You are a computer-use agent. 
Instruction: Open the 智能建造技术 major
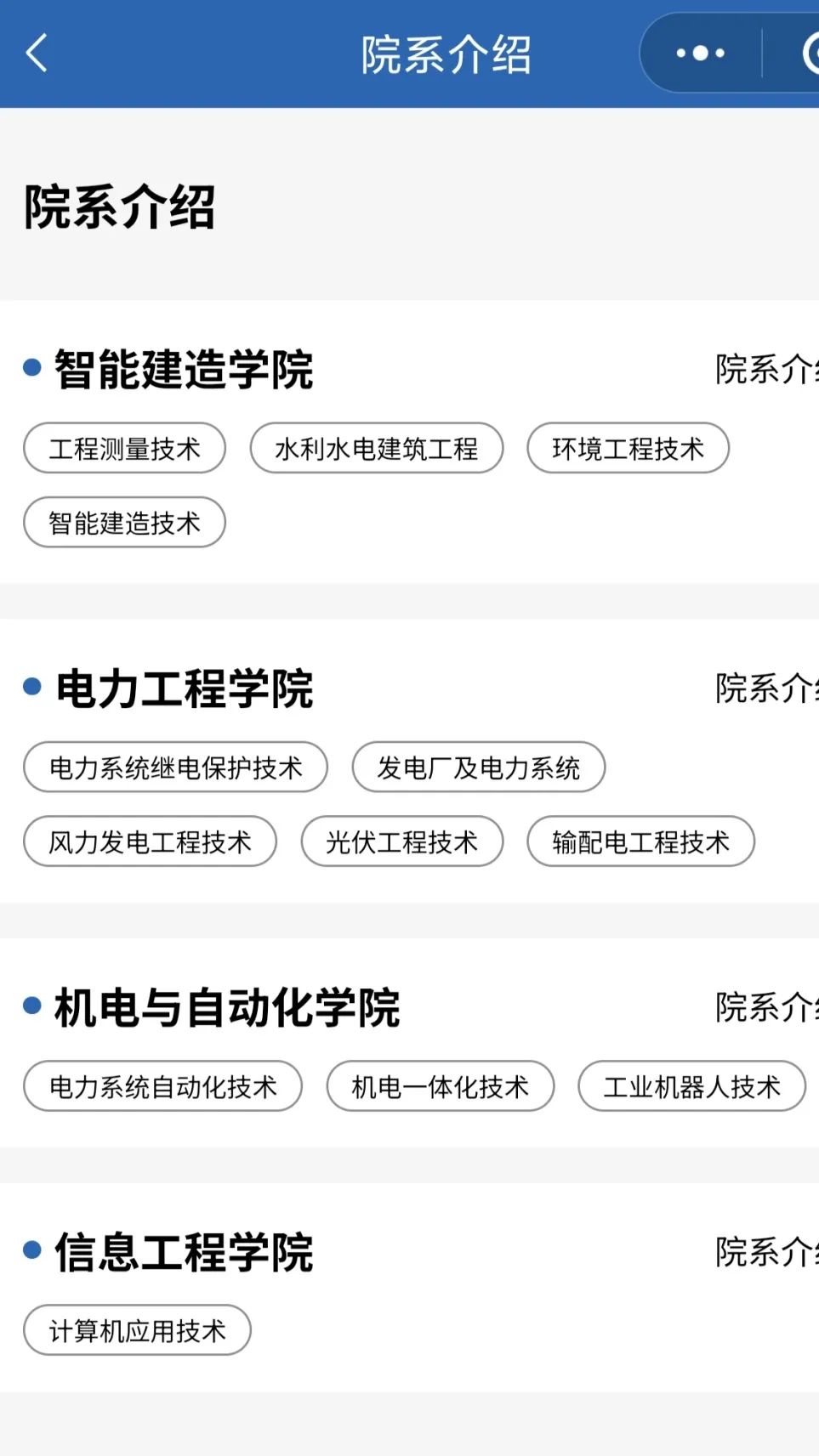tap(124, 523)
